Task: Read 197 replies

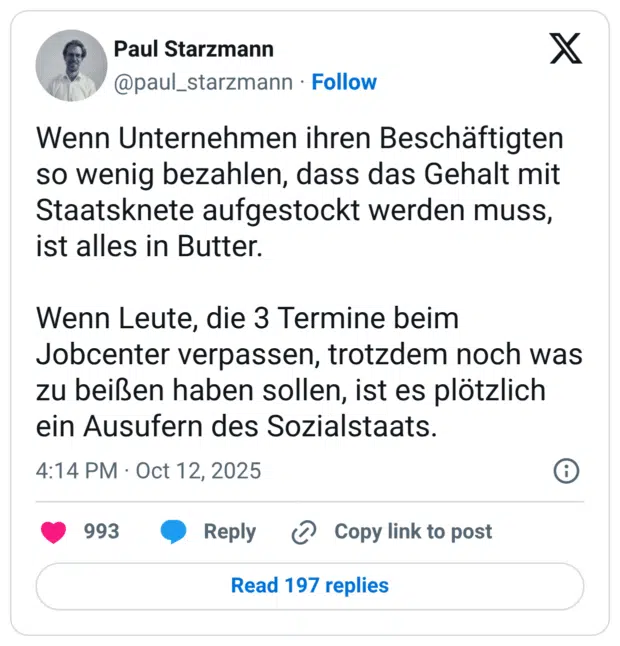Action: pos(310,586)
